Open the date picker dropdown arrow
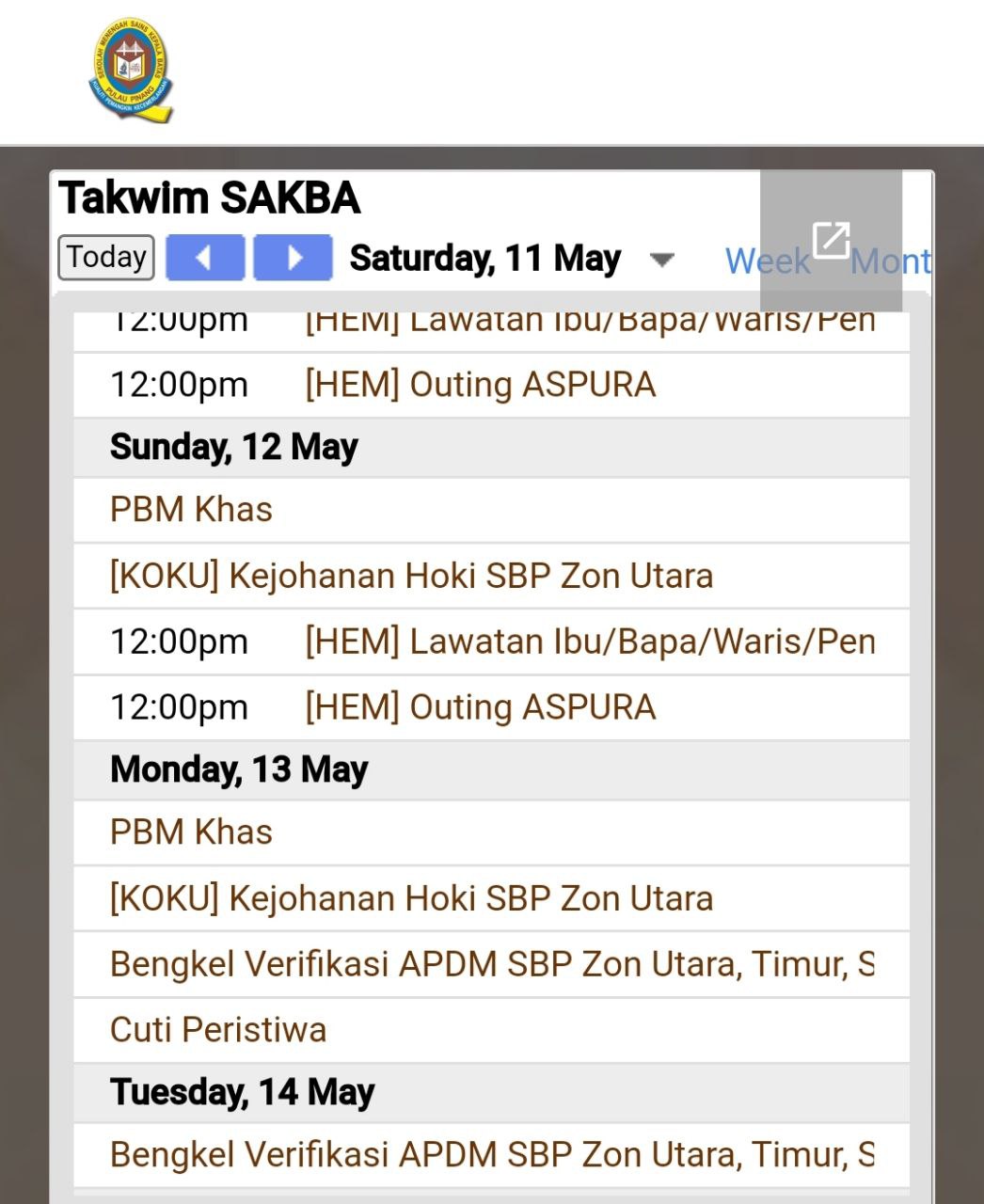 point(662,260)
